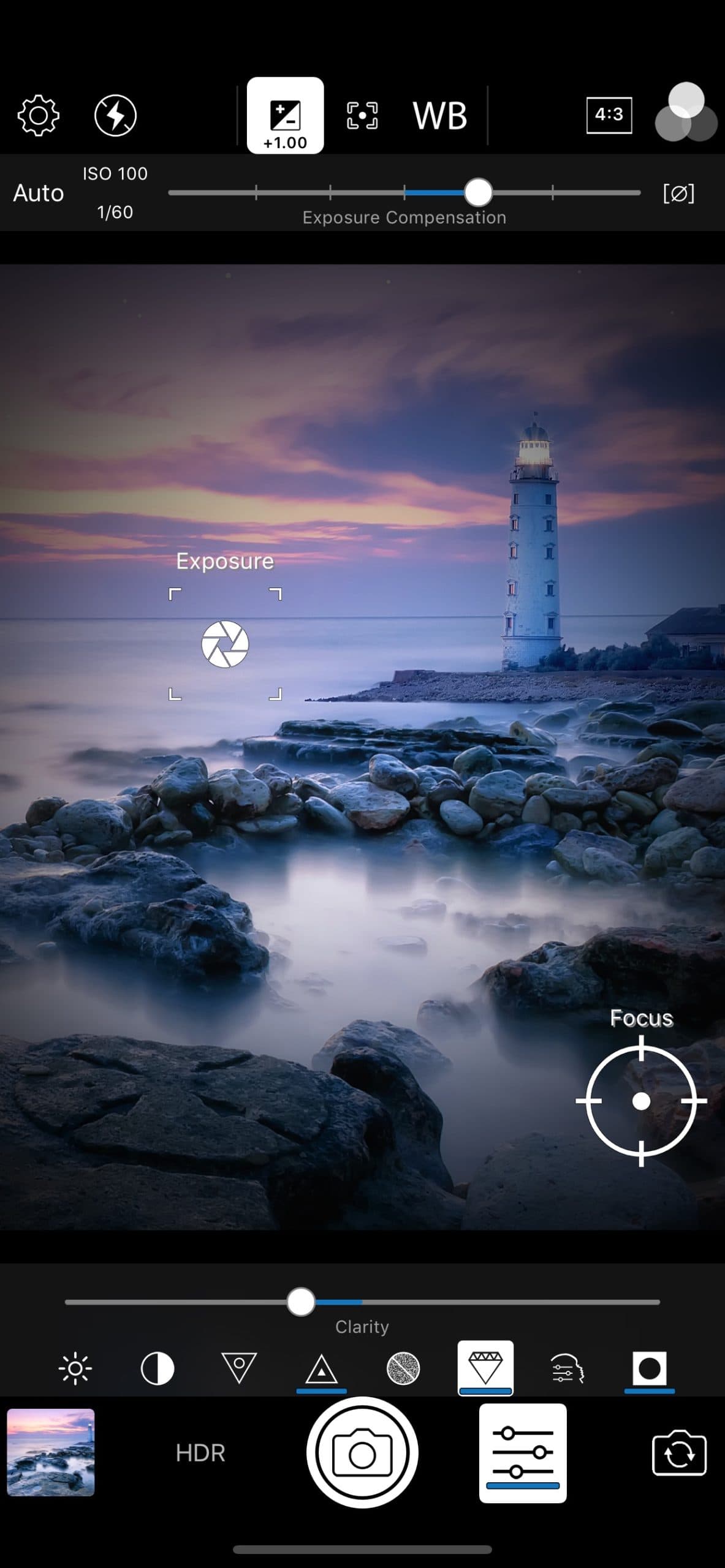Open the focus mode control

tap(362, 115)
